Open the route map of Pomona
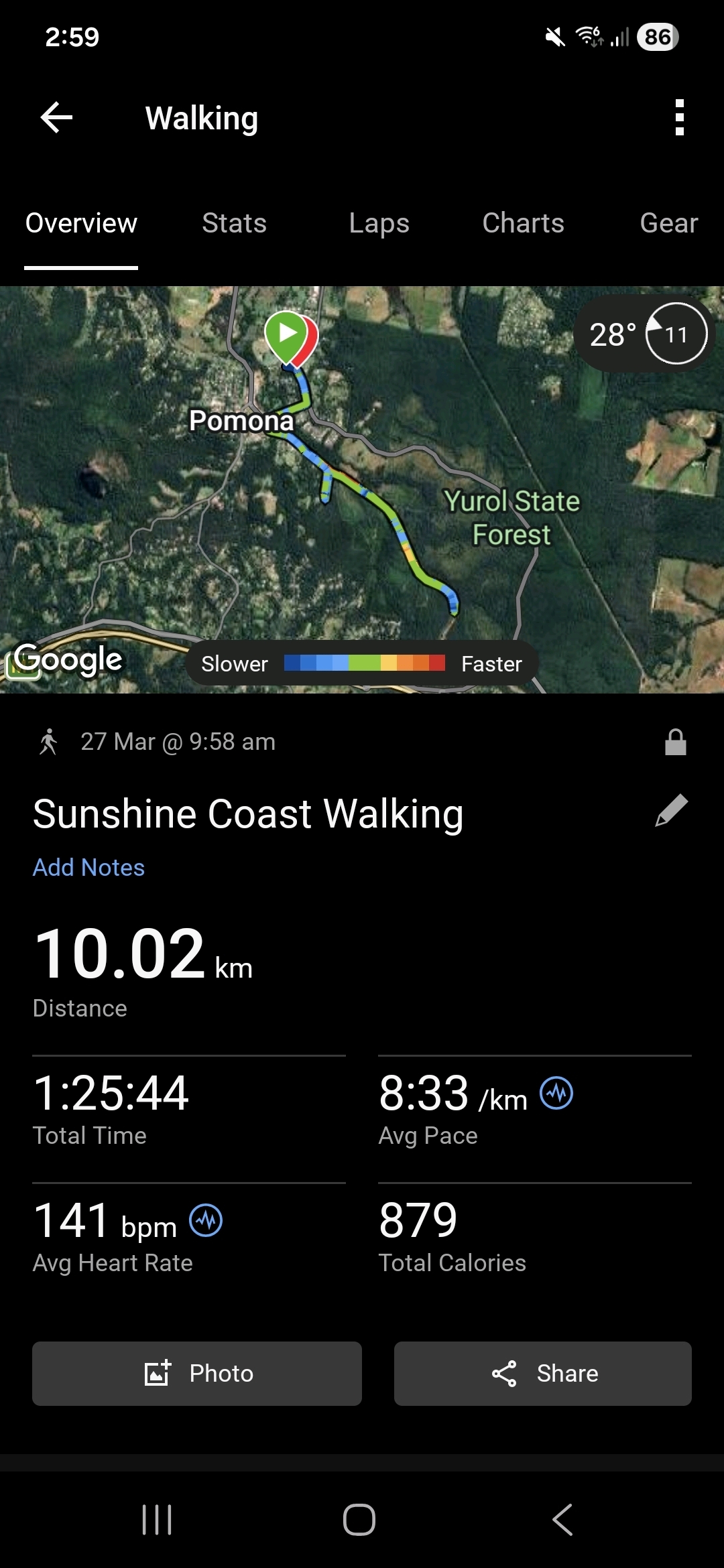724x1568 pixels. click(x=362, y=509)
